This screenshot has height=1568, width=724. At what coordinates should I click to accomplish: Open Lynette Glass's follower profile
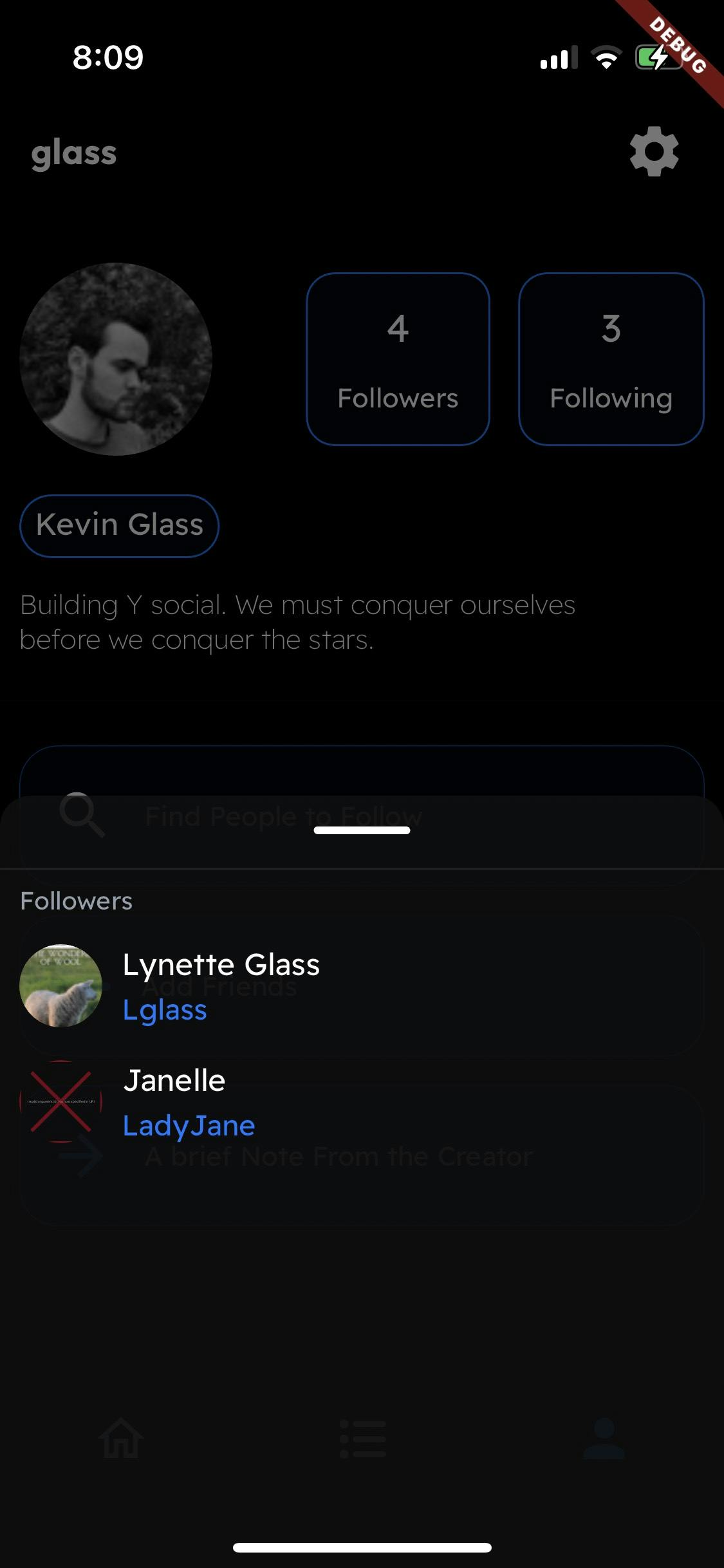[x=221, y=985]
